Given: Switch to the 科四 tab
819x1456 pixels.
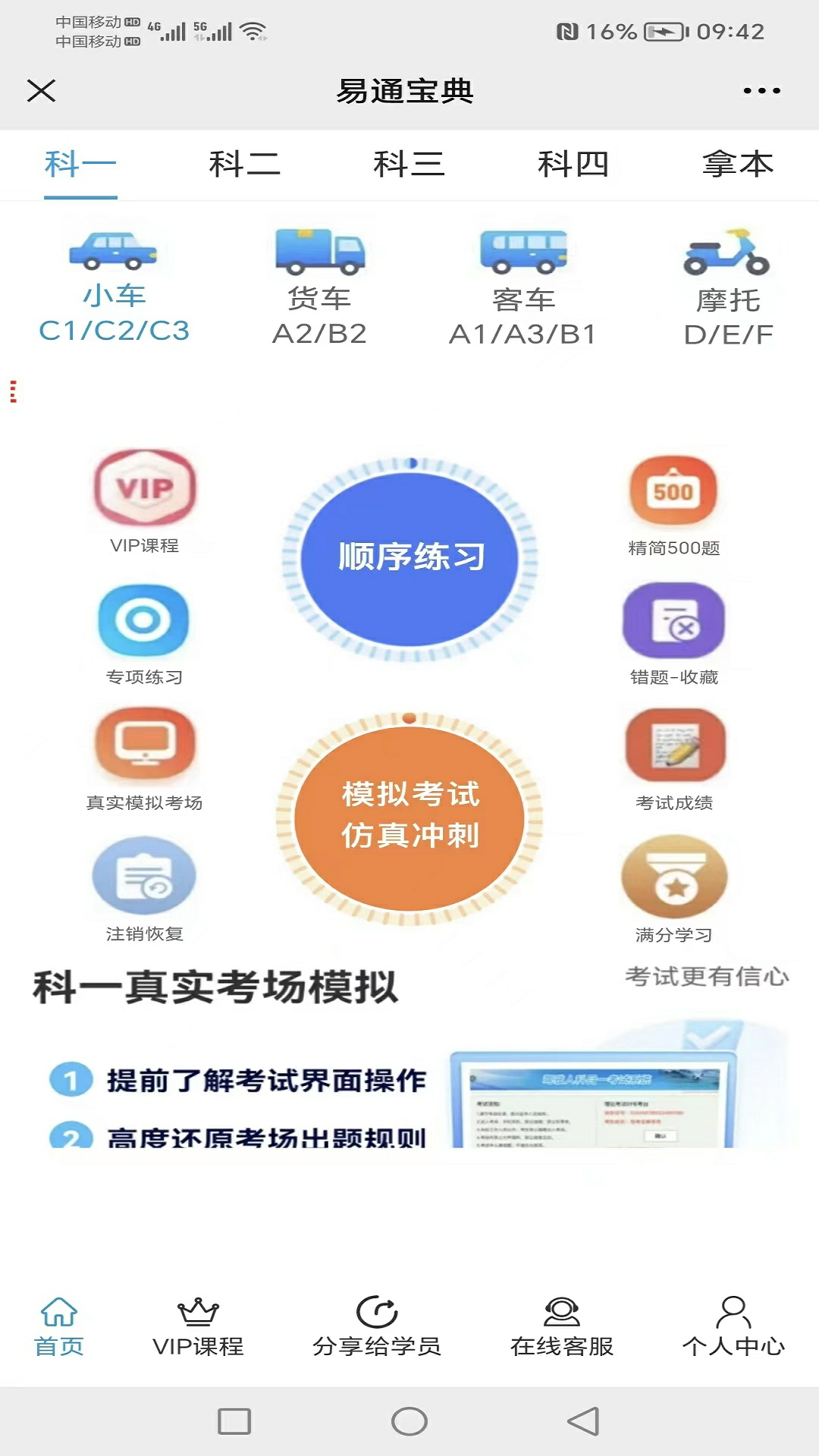Looking at the screenshot, I should [x=573, y=165].
